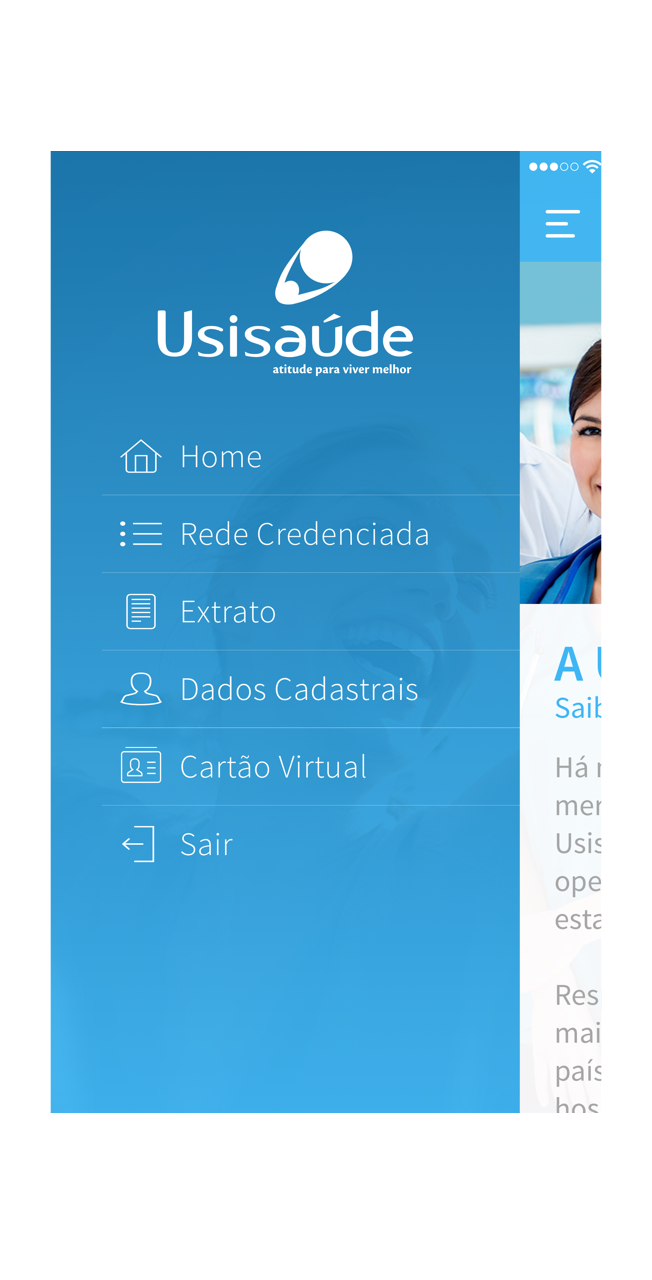Show the Cartão Virtual

[310, 767]
